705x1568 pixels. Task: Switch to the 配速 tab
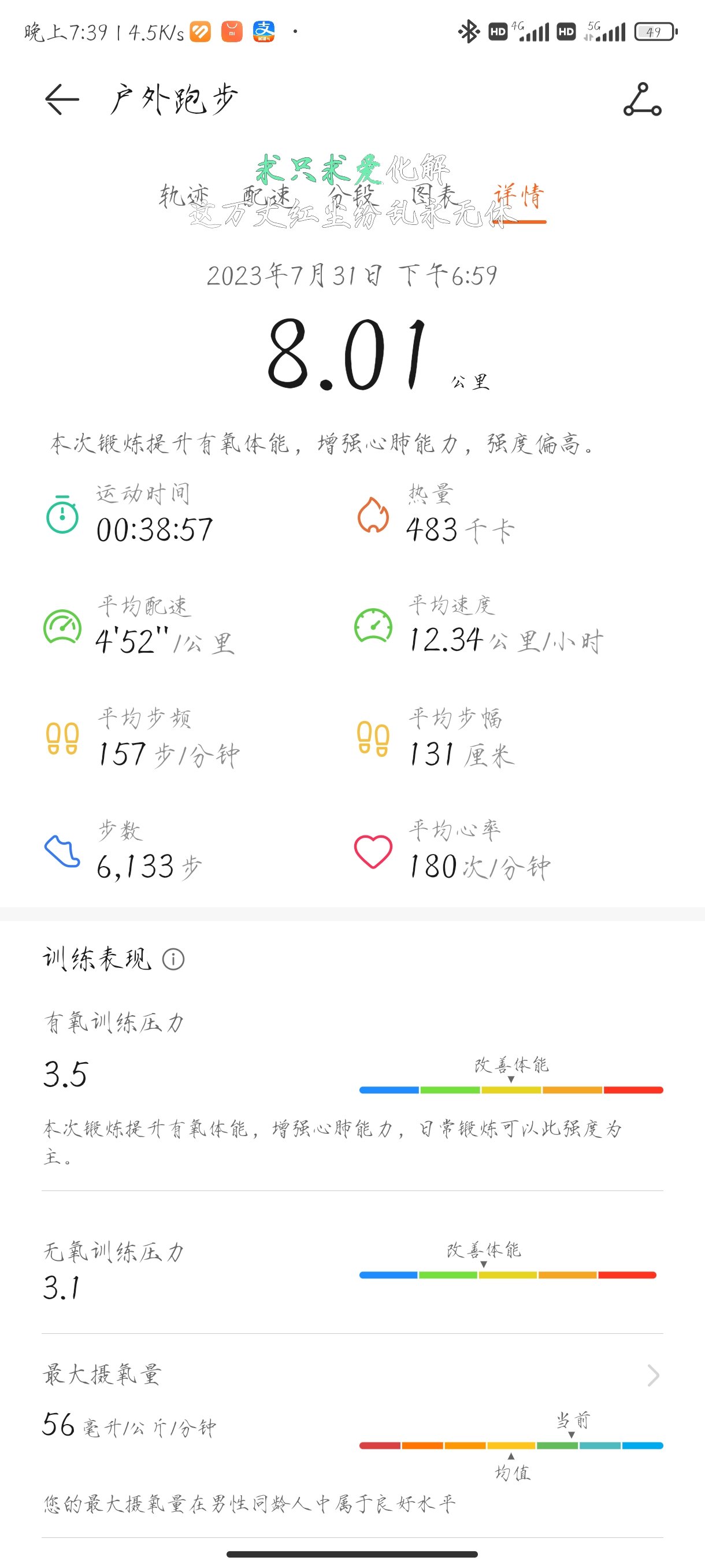coord(266,196)
